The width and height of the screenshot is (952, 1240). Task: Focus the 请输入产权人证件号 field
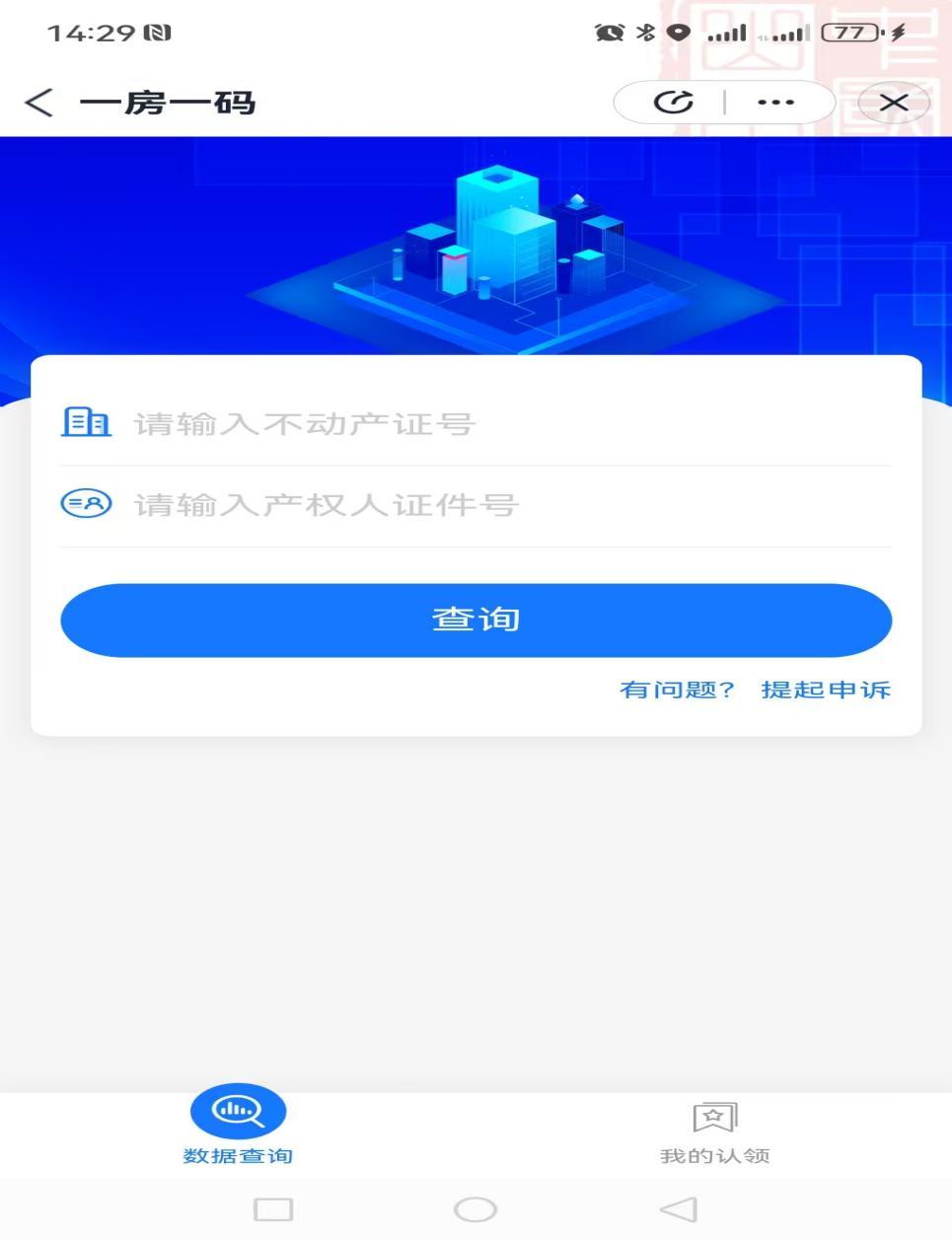click(x=493, y=506)
